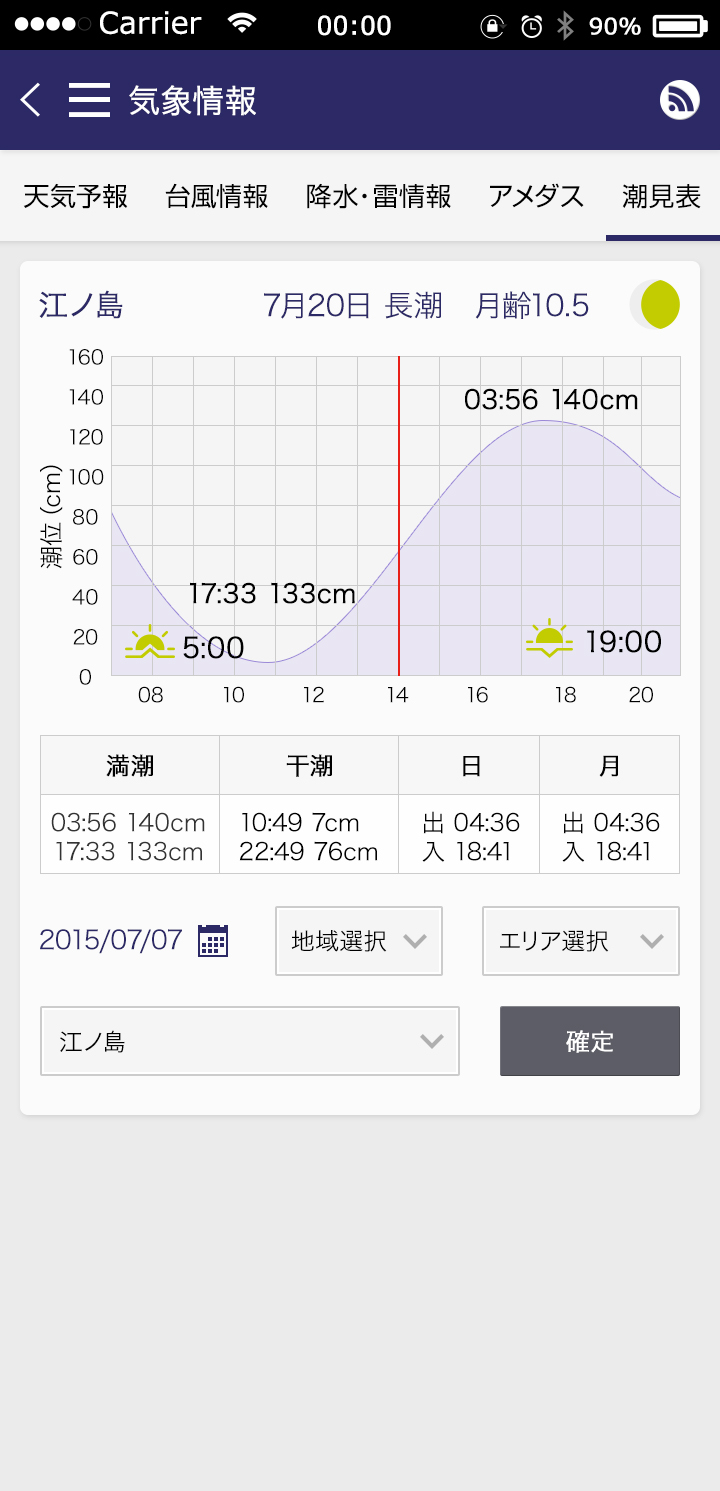Expand the 地域選択 dropdown
This screenshot has width=720, height=1491.
pos(359,941)
